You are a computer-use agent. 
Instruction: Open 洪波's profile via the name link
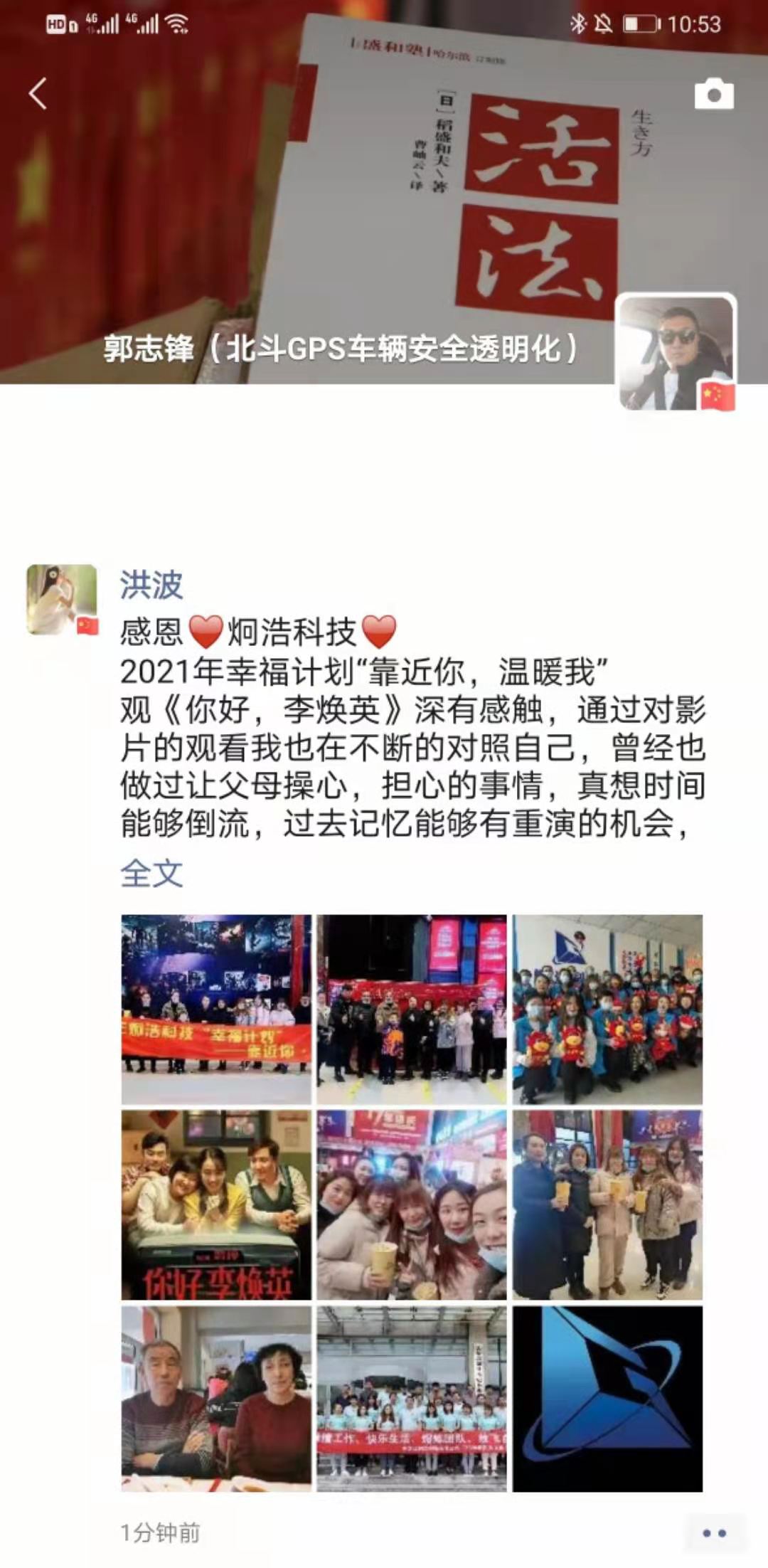click(151, 585)
